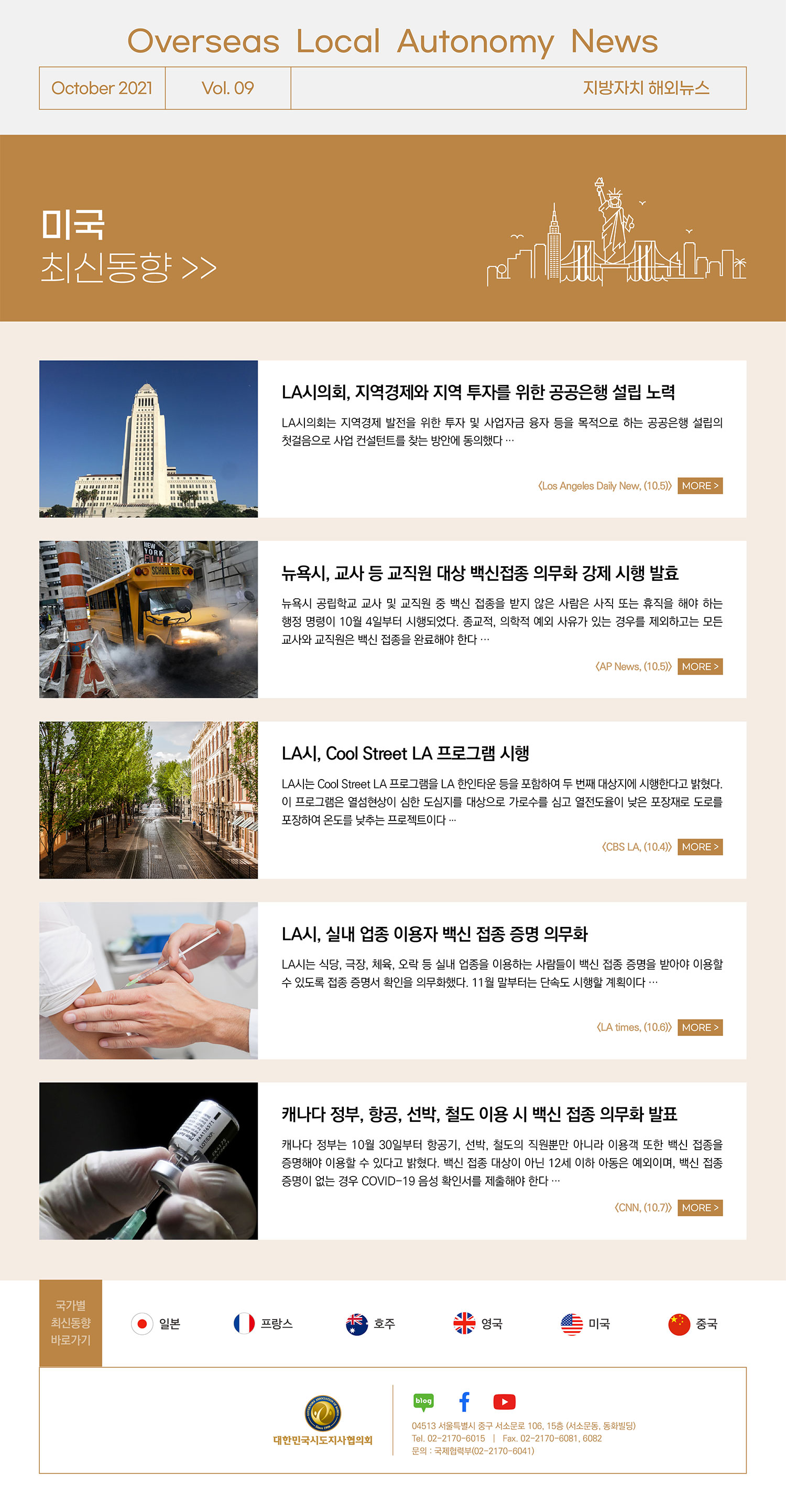Open MORE for the LA times indoor vaccine article
The image size is (786, 1512).
point(700,1027)
